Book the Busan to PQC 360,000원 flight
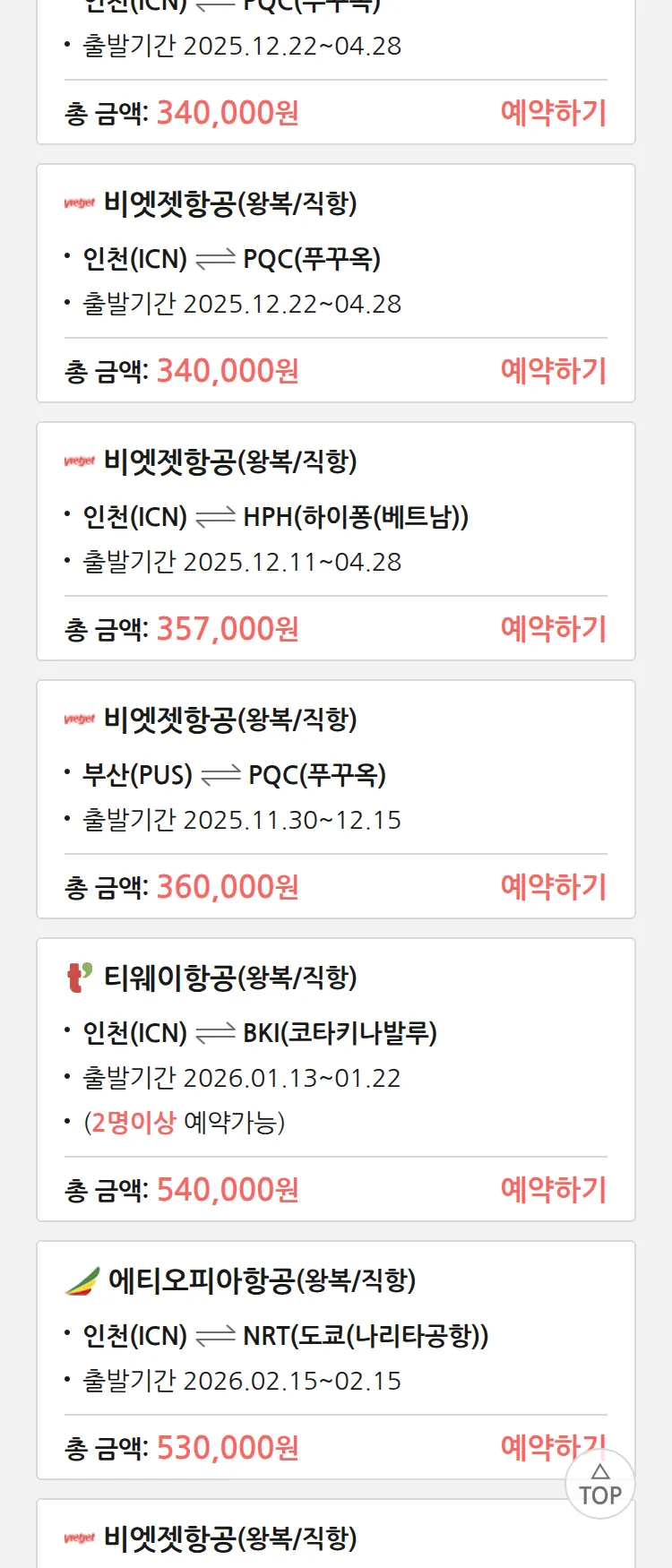Screen dimensions: 672x1568 click(x=553, y=887)
